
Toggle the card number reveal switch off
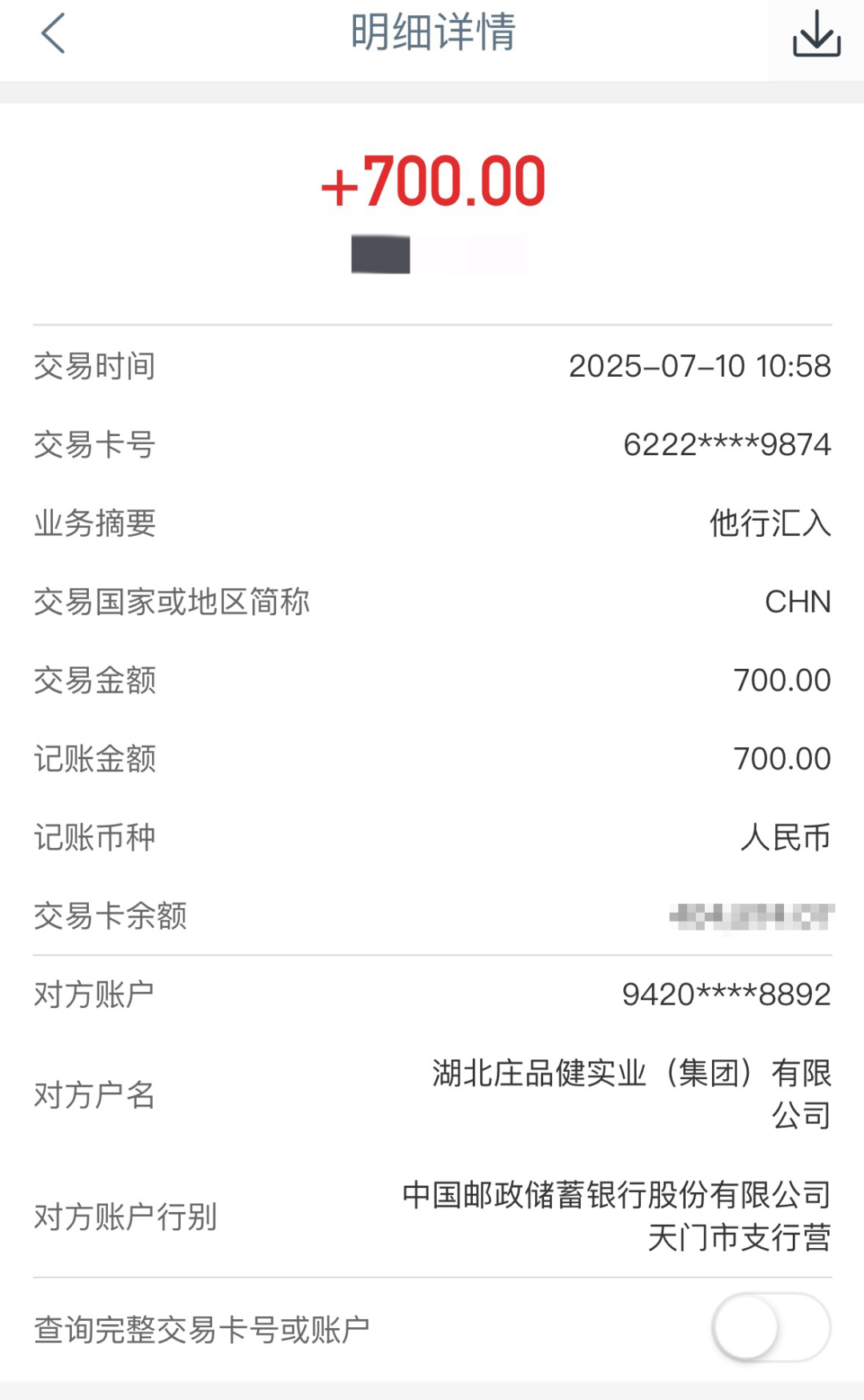click(770, 1326)
